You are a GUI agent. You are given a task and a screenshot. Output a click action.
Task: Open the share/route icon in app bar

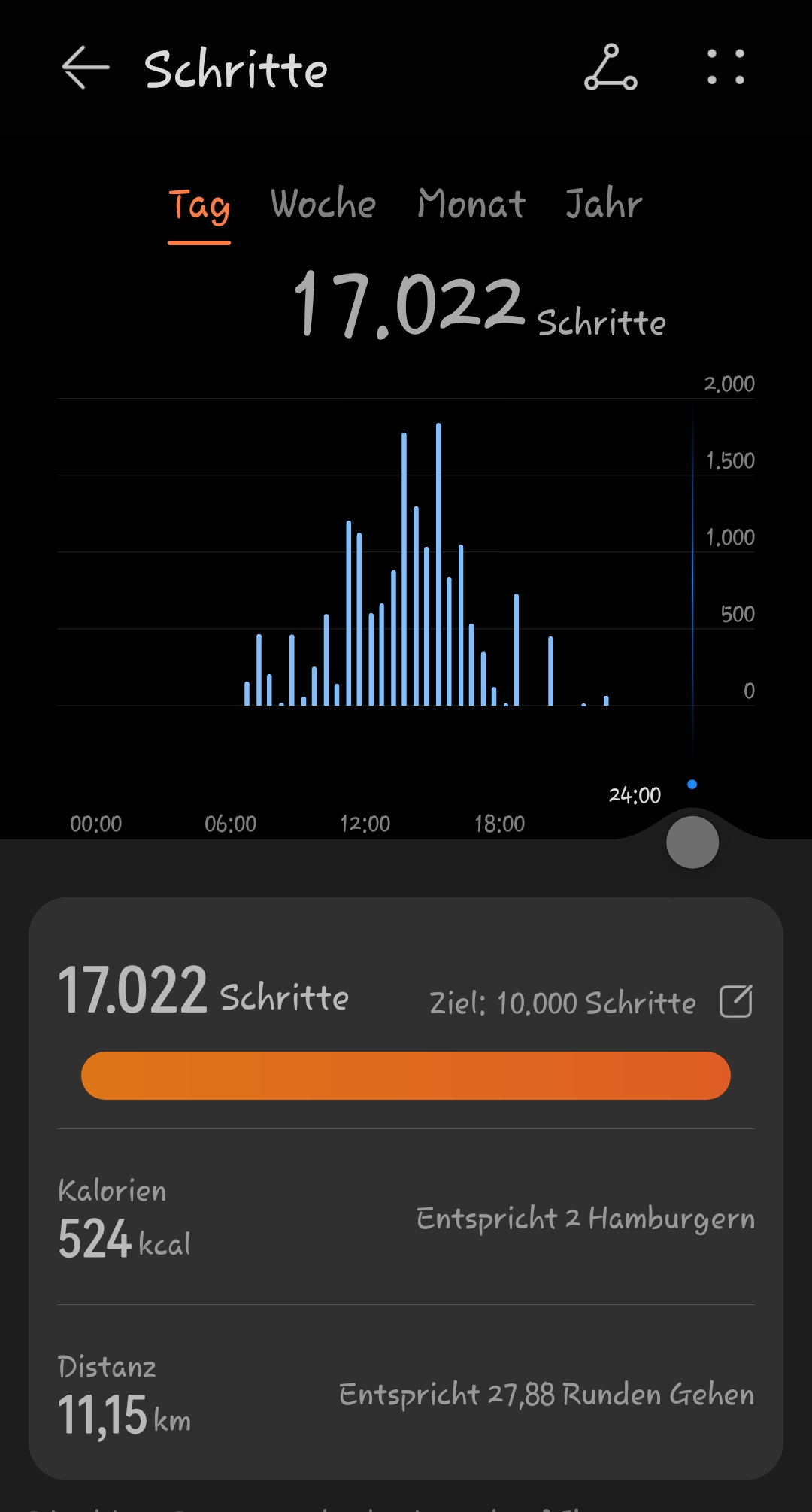click(x=611, y=68)
